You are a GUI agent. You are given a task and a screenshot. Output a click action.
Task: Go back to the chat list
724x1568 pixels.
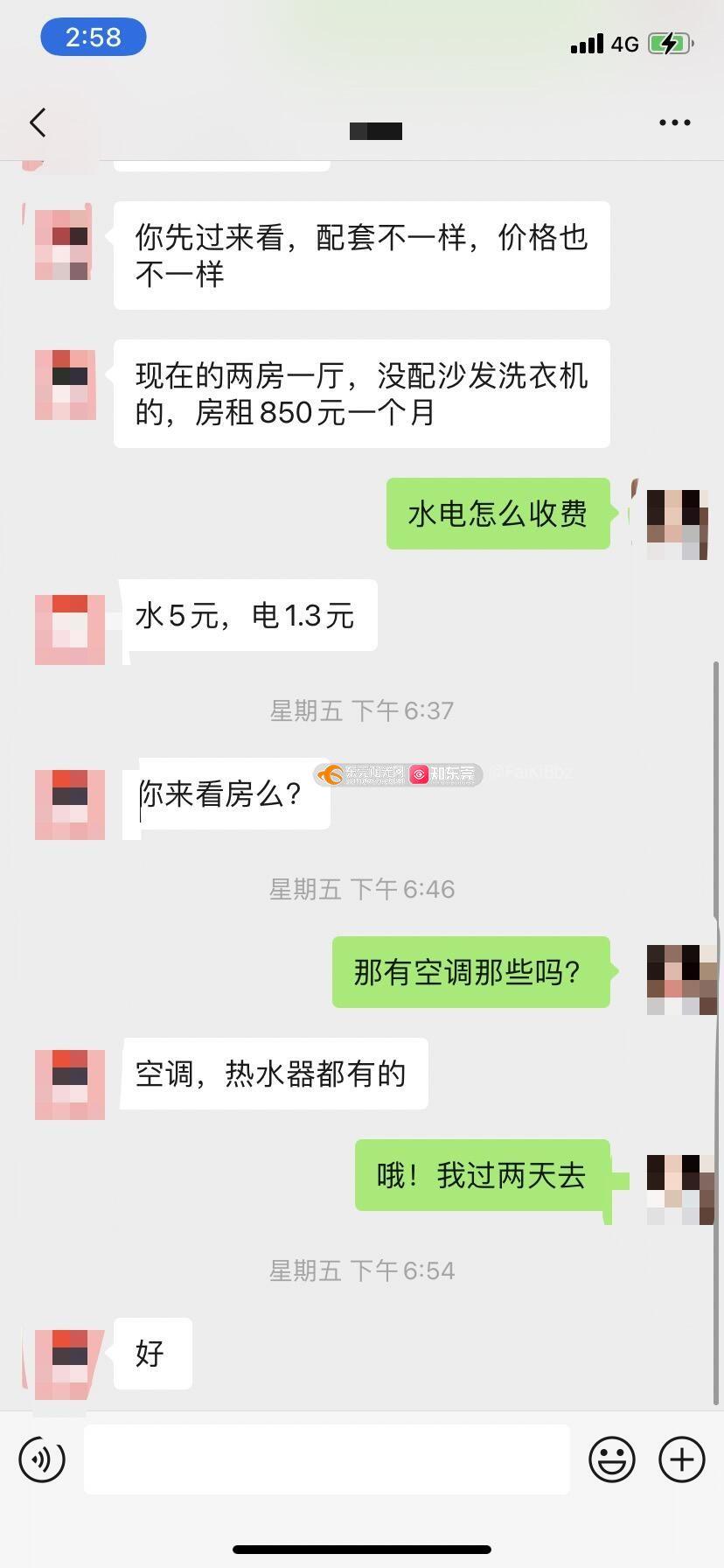click(38, 123)
